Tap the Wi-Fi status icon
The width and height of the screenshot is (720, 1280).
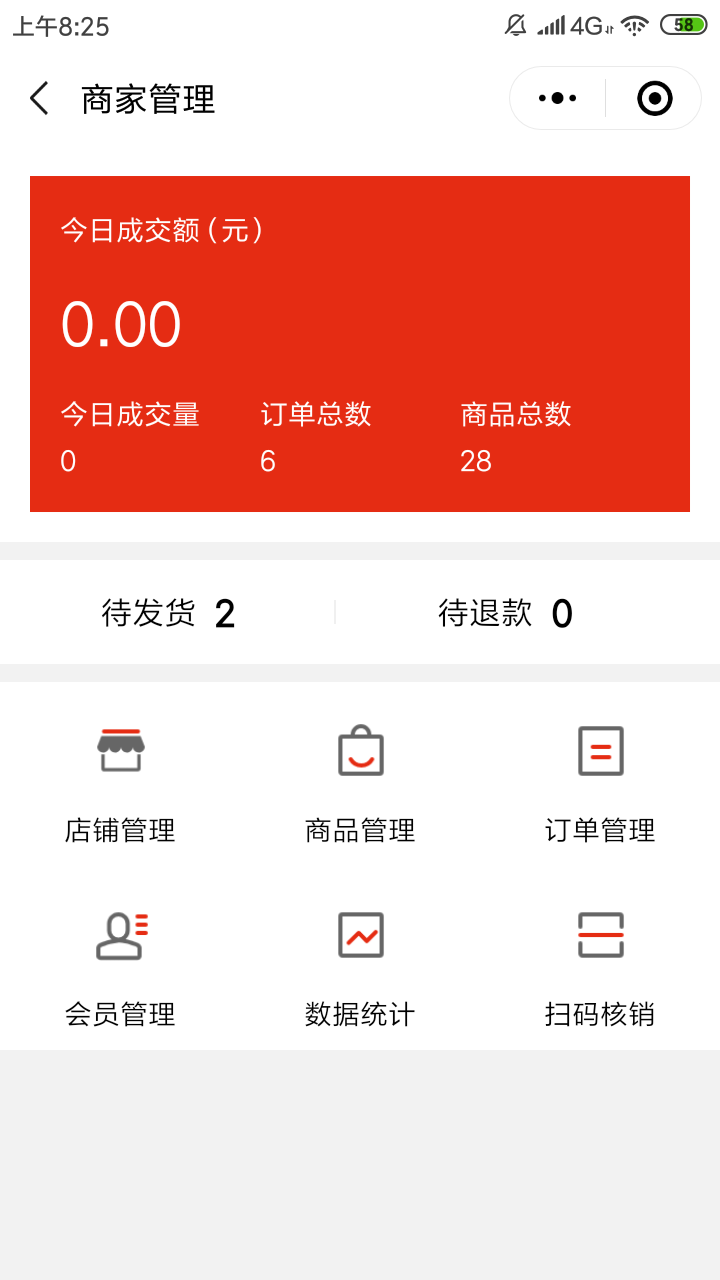click(637, 24)
